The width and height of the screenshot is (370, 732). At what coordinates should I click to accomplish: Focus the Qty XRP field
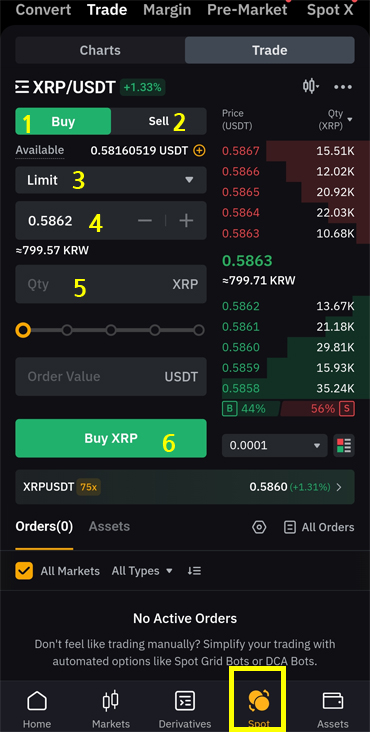pos(111,284)
